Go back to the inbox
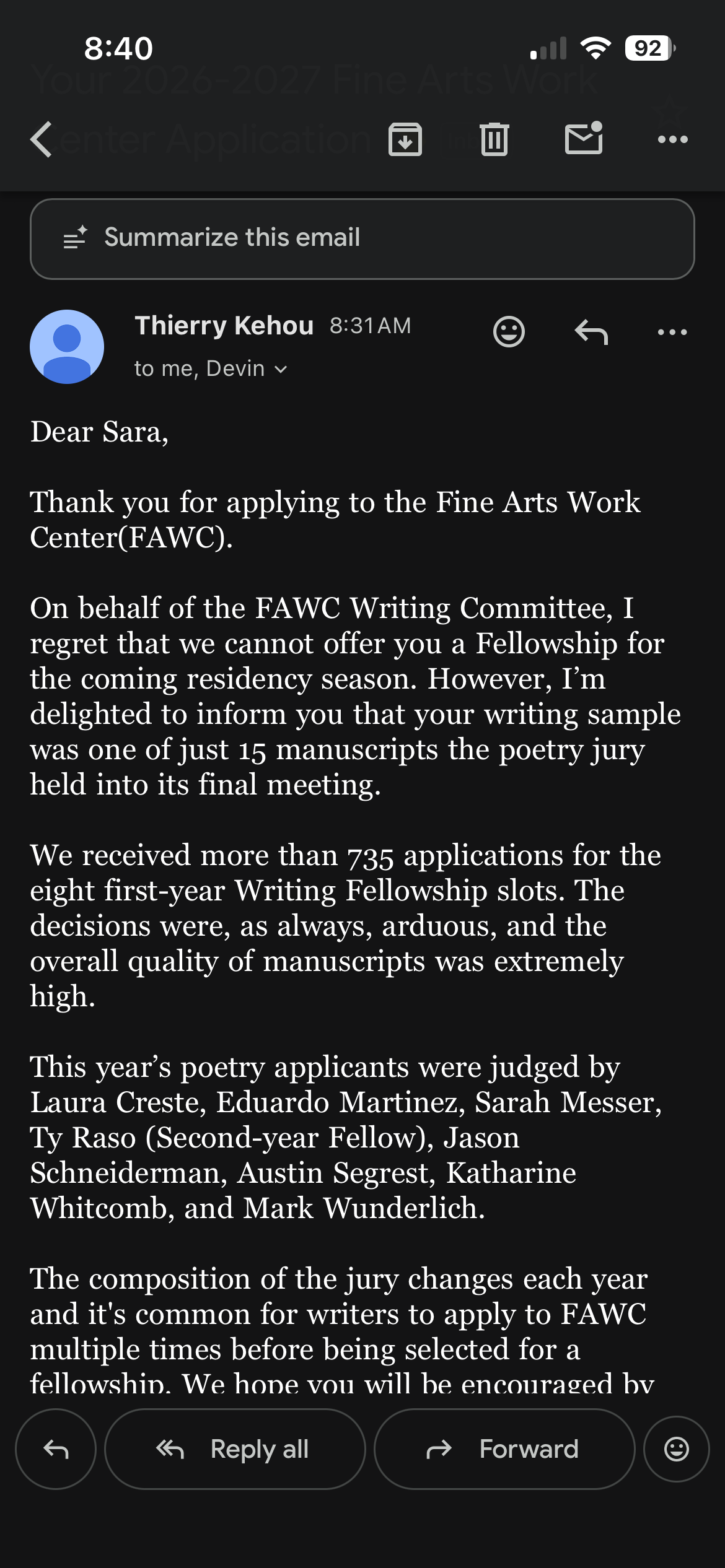This screenshot has width=725, height=1568. coord(42,139)
